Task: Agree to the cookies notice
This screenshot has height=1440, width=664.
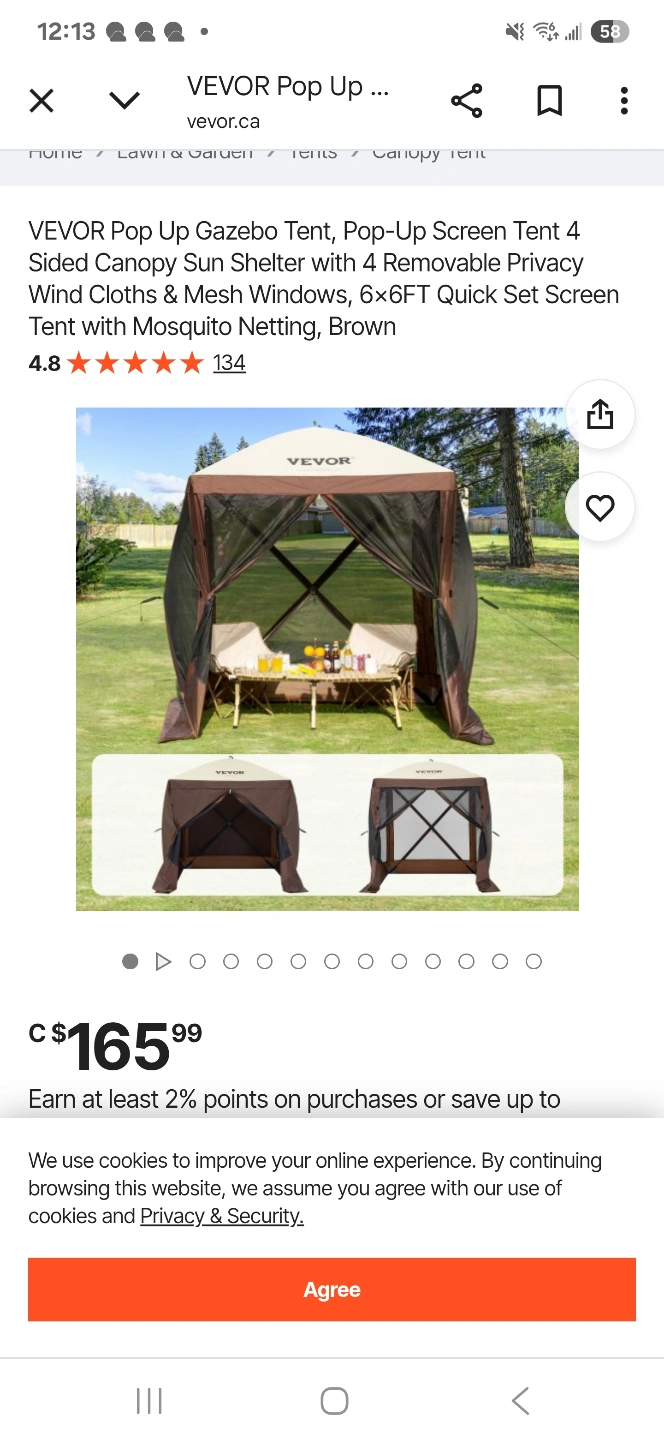Action: click(x=332, y=1289)
